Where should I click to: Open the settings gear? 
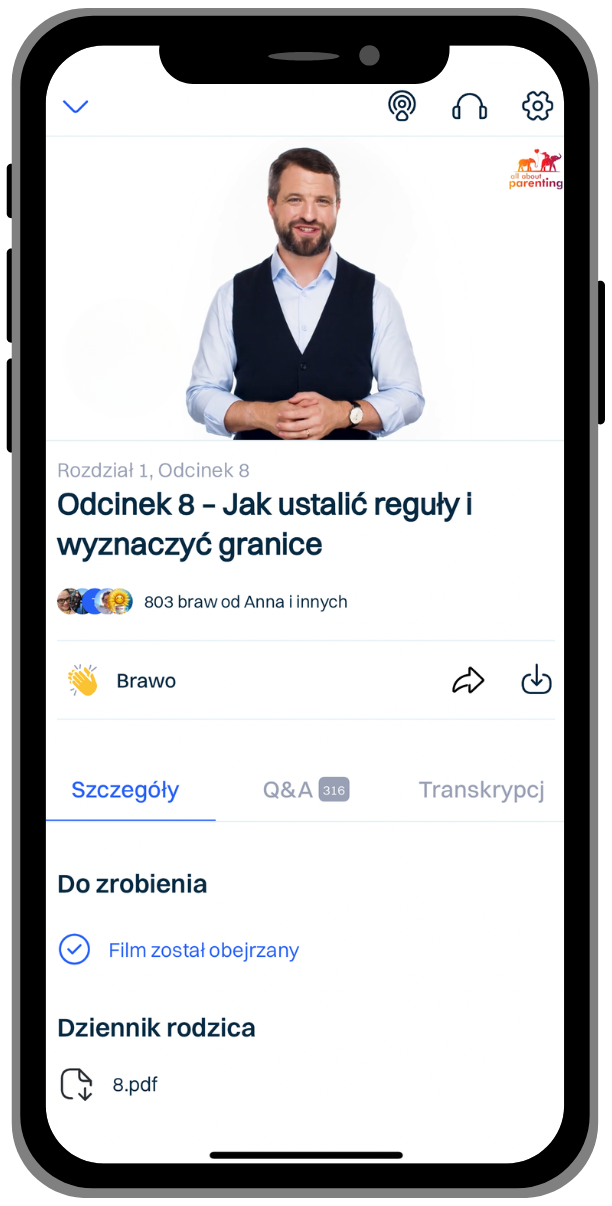click(x=538, y=106)
